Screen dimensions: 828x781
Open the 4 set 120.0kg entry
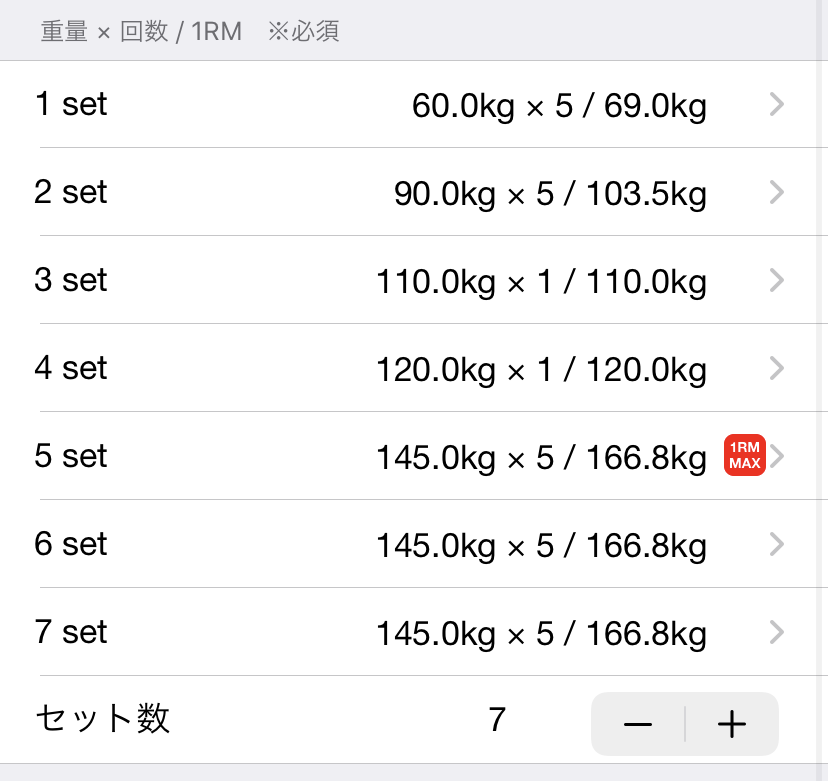coord(414,369)
